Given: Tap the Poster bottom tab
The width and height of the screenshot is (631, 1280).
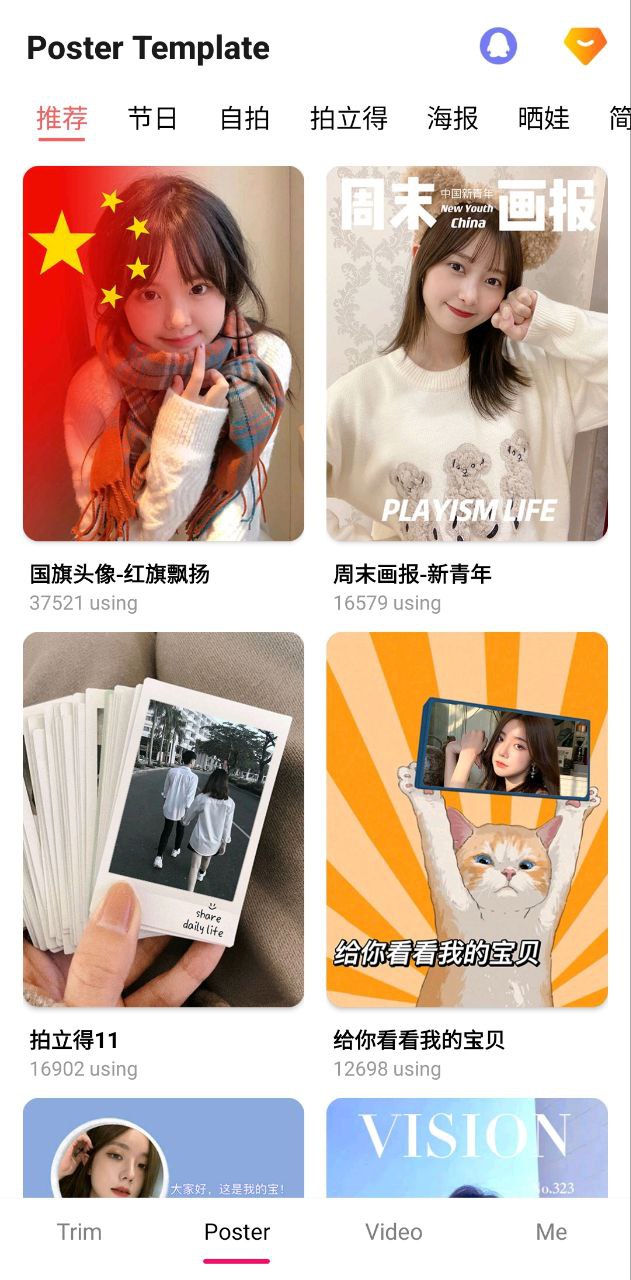Looking at the screenshot, I should 237,1232.
